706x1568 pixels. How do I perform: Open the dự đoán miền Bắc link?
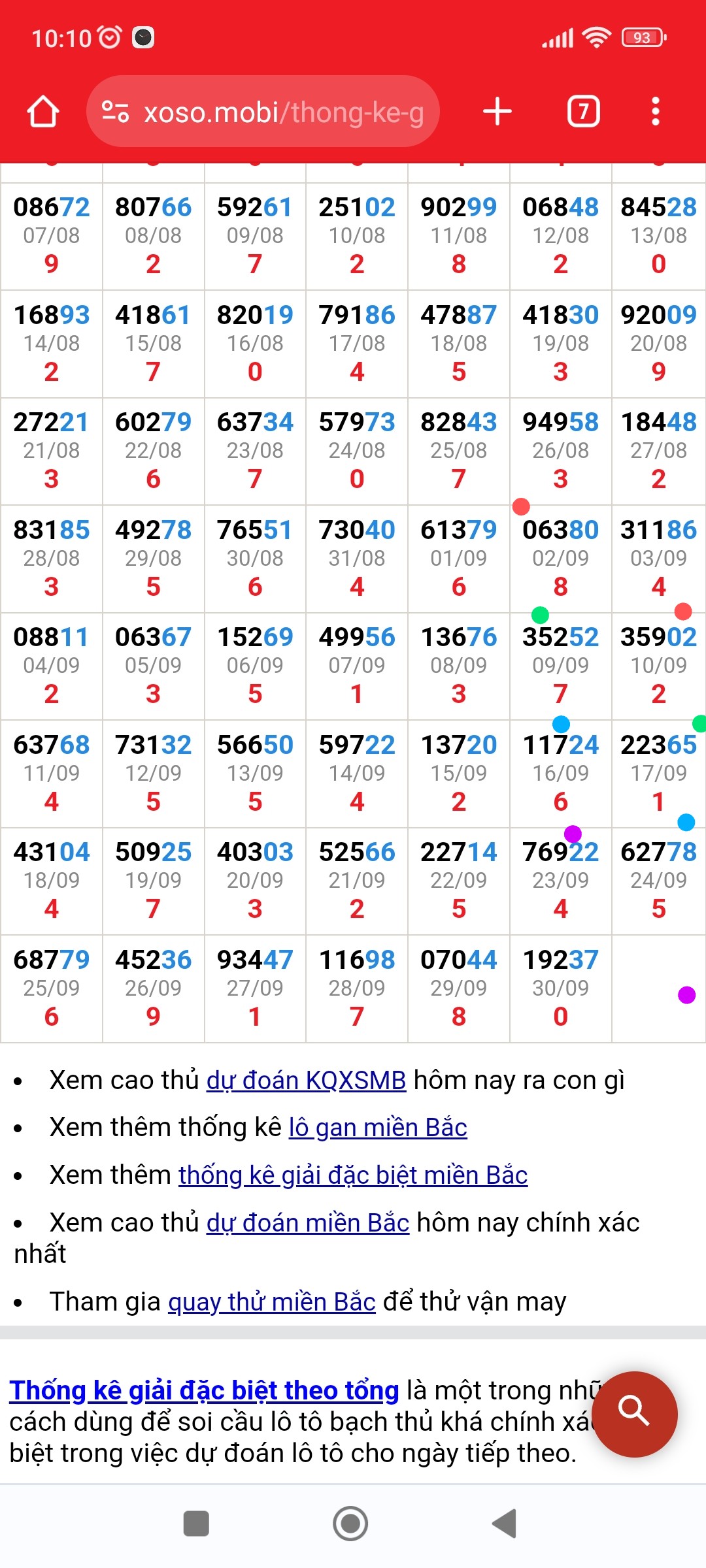(307, 1223)
